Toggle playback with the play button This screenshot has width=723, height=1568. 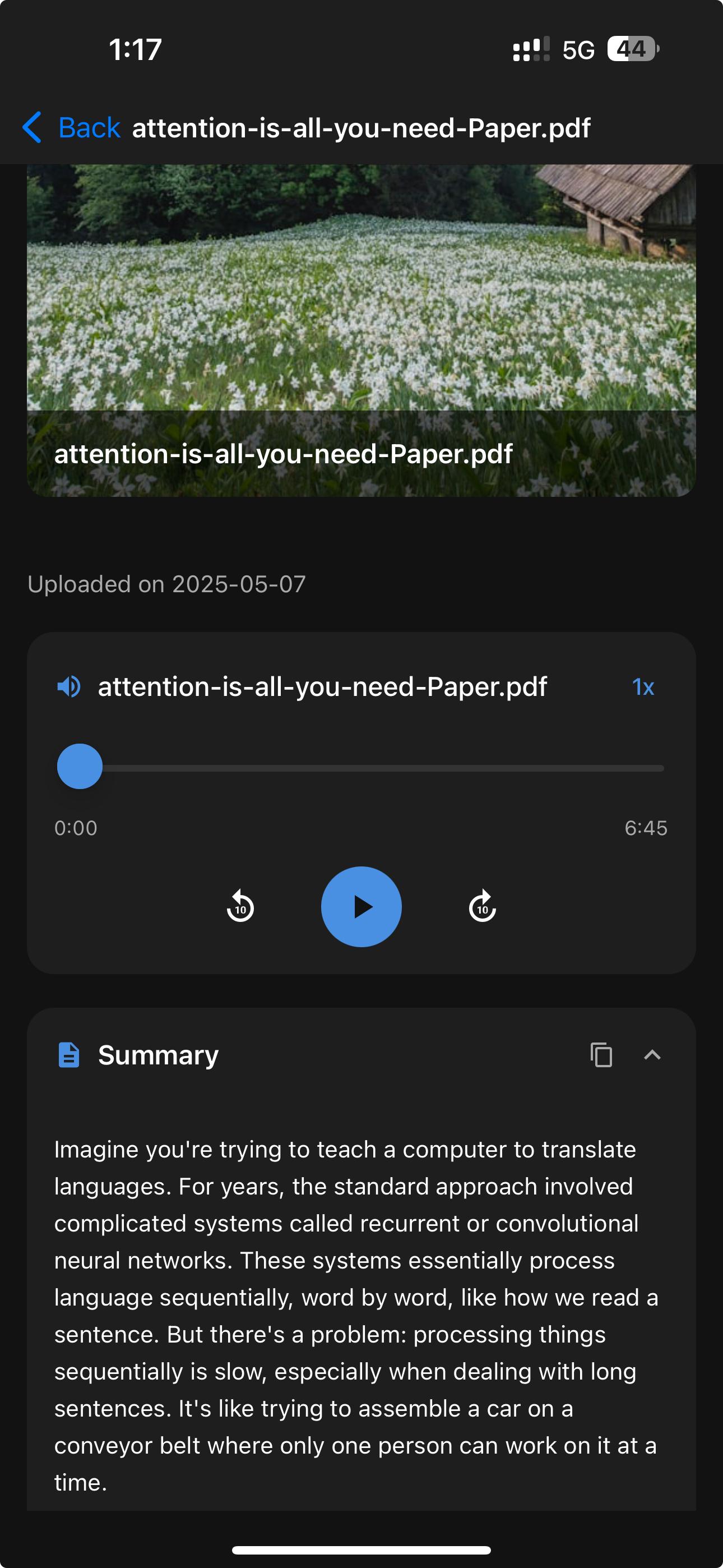[x=361, y=906]
